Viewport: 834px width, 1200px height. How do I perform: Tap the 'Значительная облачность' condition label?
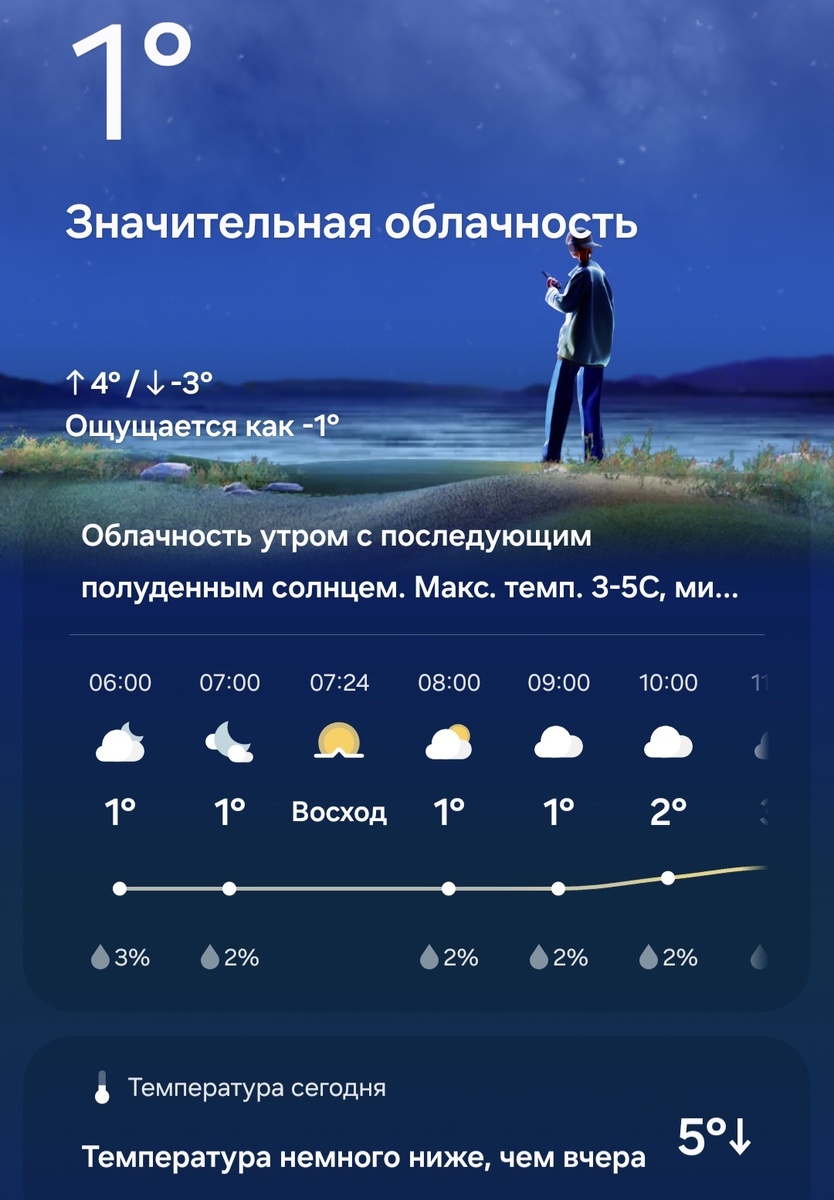351,222
